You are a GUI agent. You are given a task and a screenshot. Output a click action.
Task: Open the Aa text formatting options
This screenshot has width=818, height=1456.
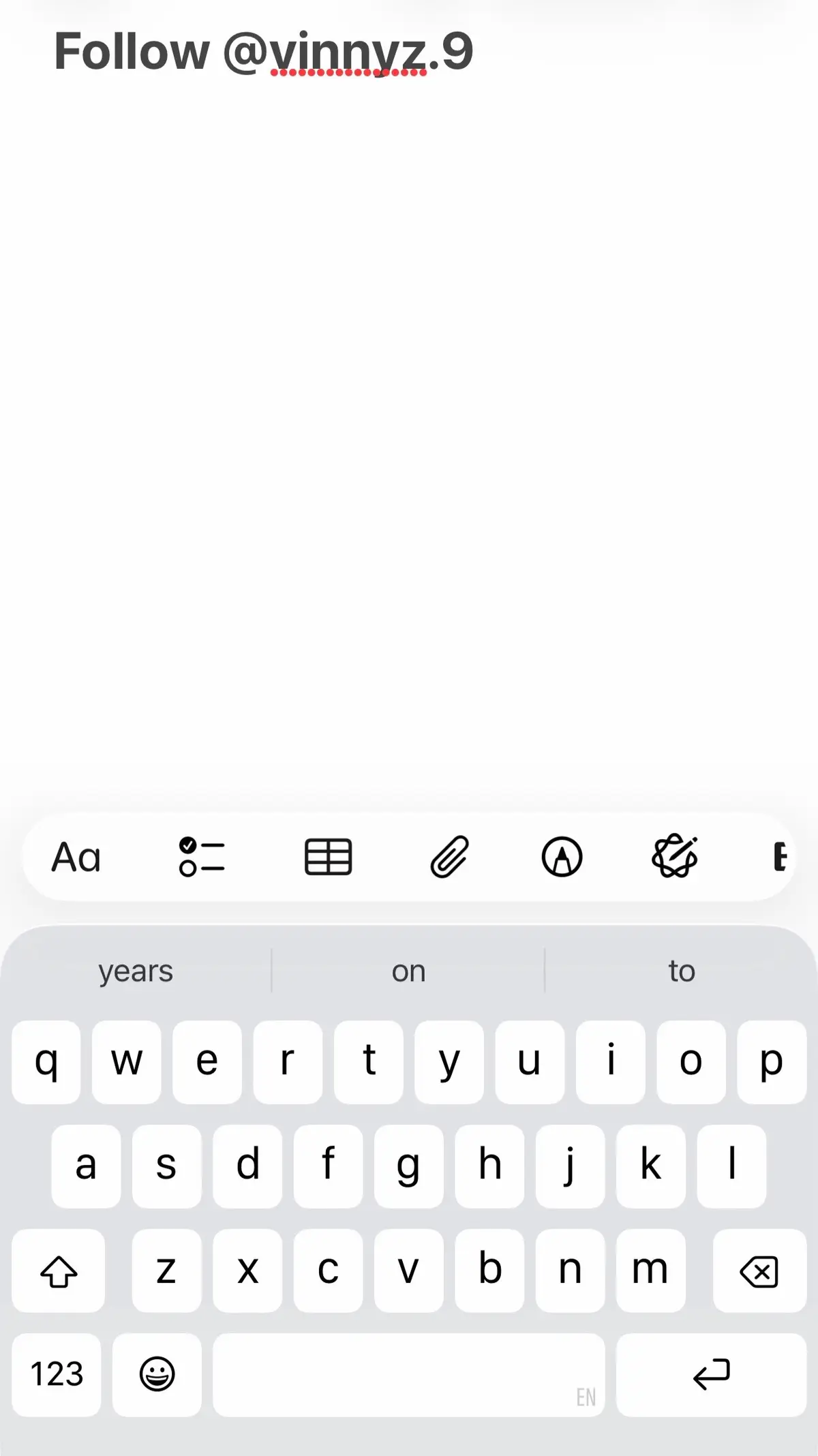pyautogui.click(x=76, y=857)
